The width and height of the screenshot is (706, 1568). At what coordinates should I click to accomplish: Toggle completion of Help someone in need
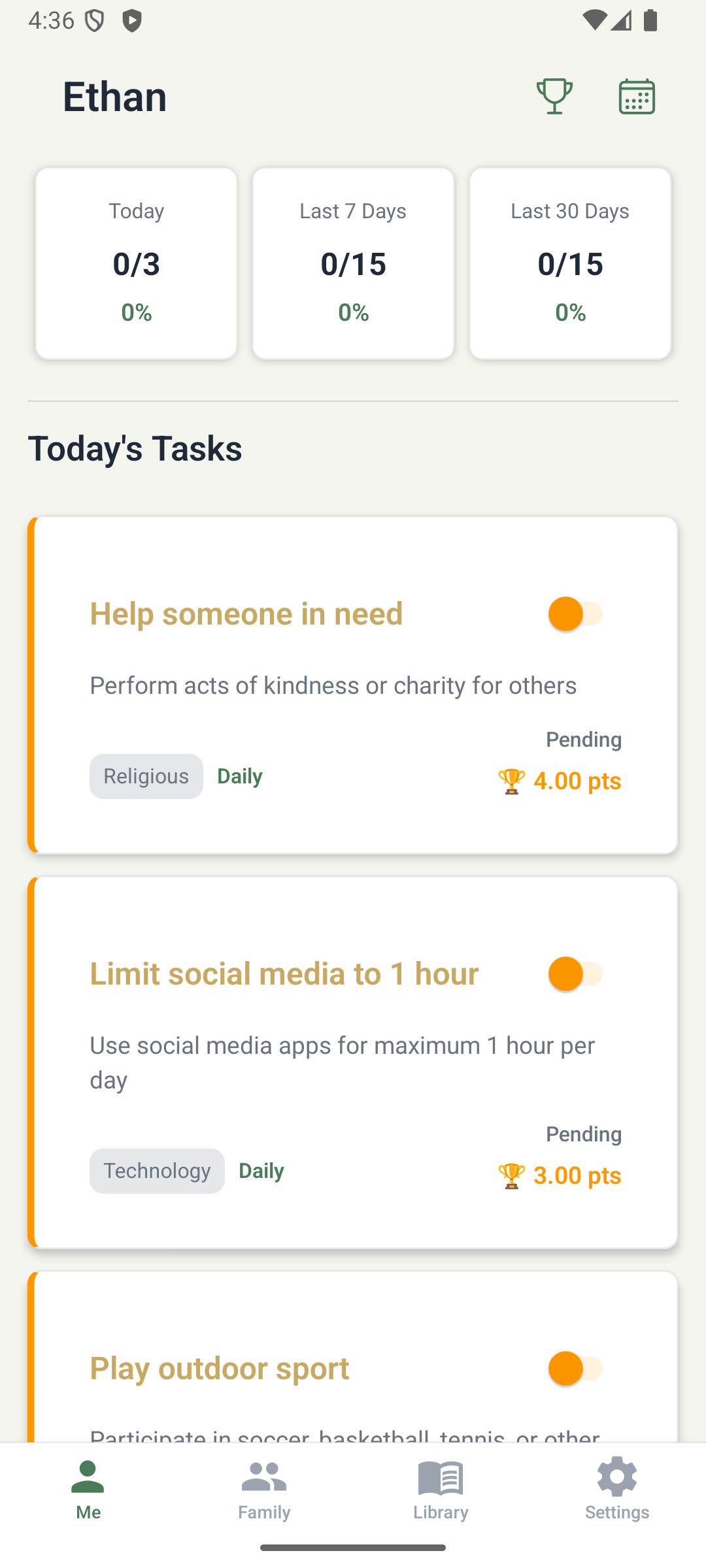(x=575, y=613)
